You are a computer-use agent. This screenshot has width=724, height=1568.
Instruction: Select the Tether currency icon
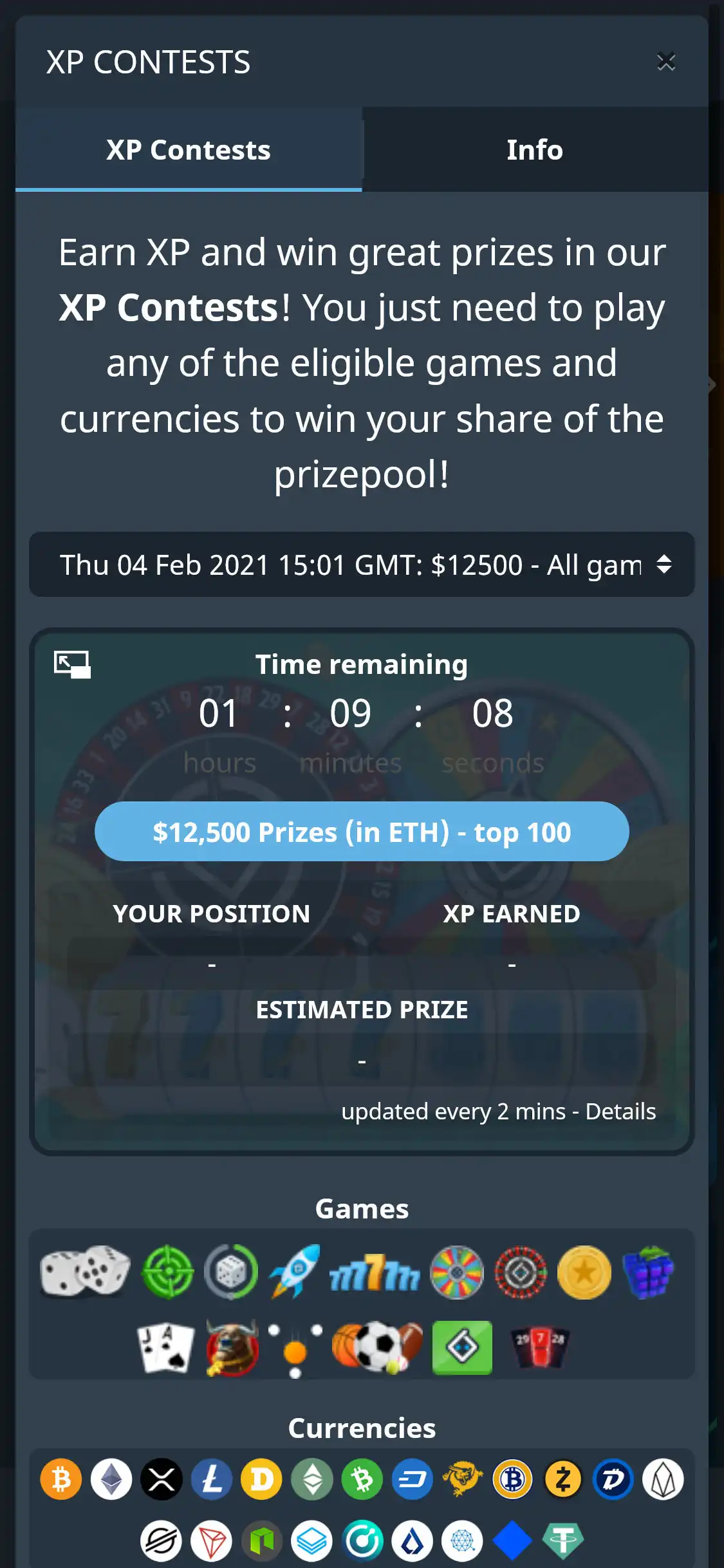[562, 1541]
